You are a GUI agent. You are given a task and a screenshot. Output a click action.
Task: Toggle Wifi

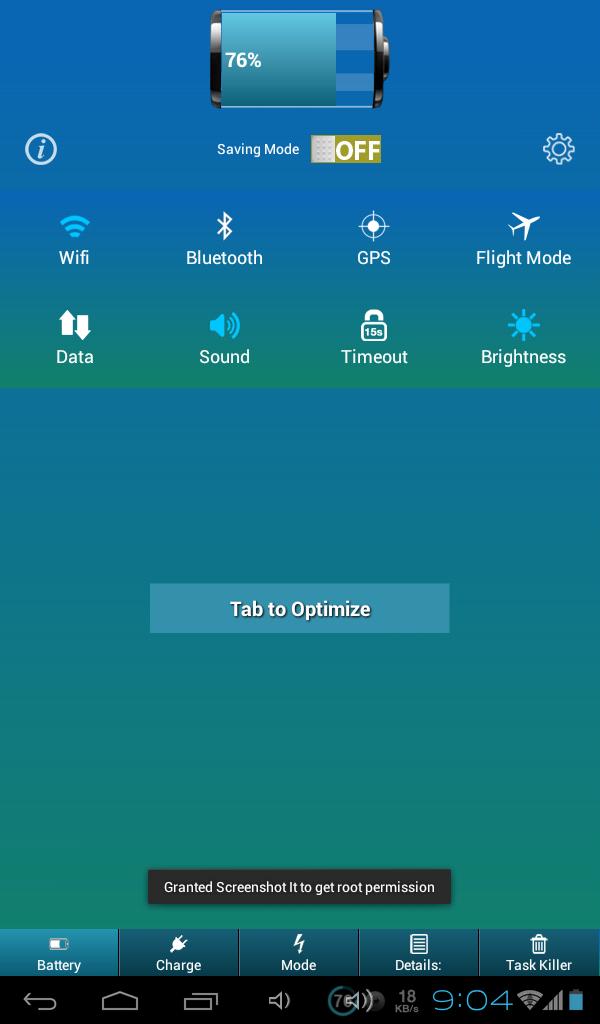74,240
